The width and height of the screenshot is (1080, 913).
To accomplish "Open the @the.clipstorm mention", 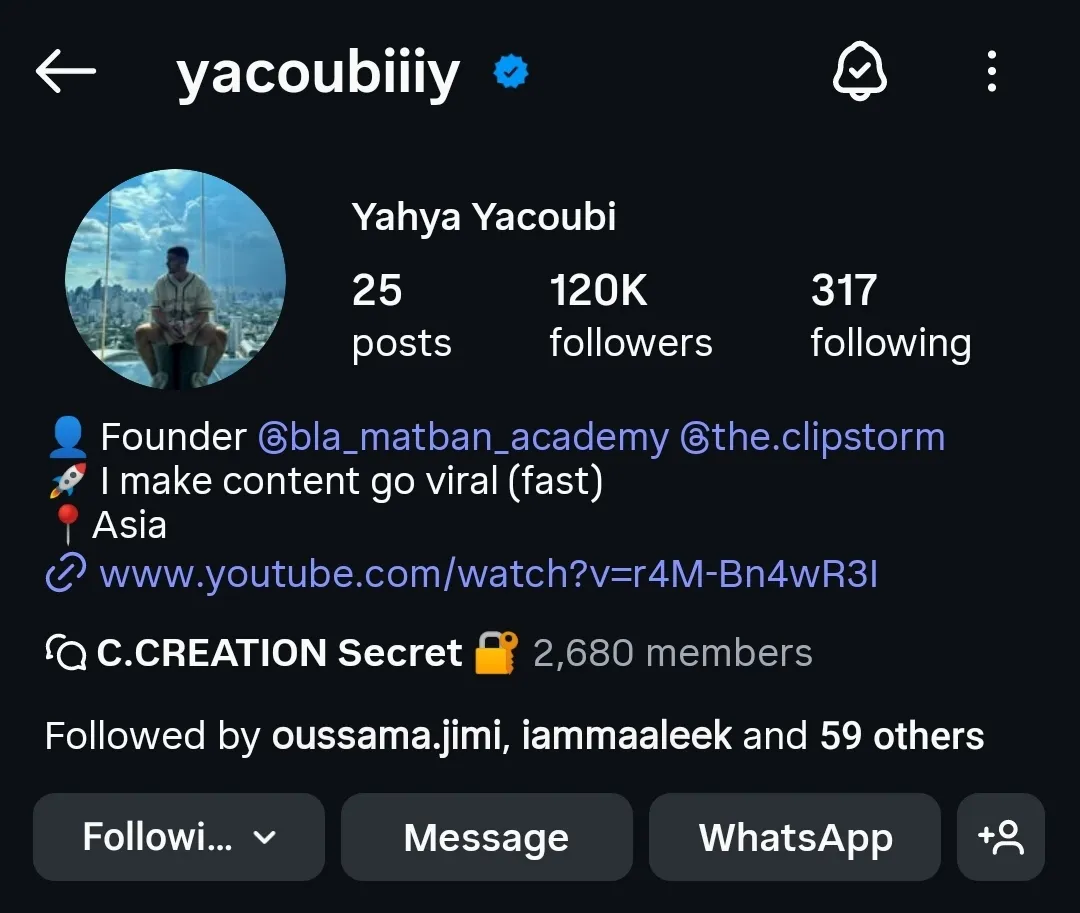I will [812, 437].
